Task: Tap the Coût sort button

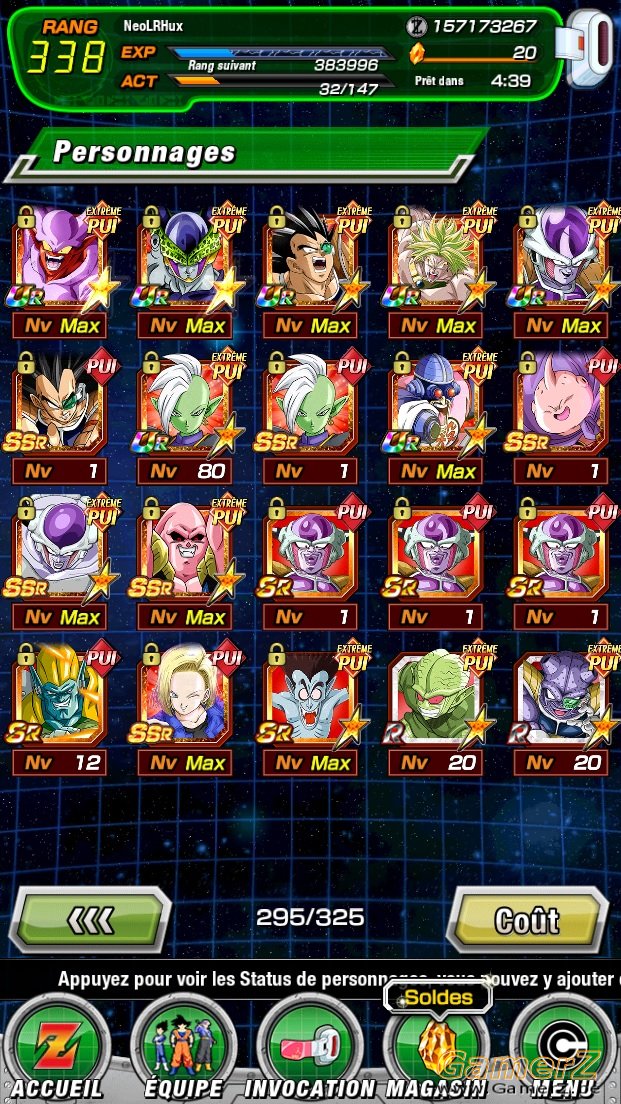Action: coord(527,920)
